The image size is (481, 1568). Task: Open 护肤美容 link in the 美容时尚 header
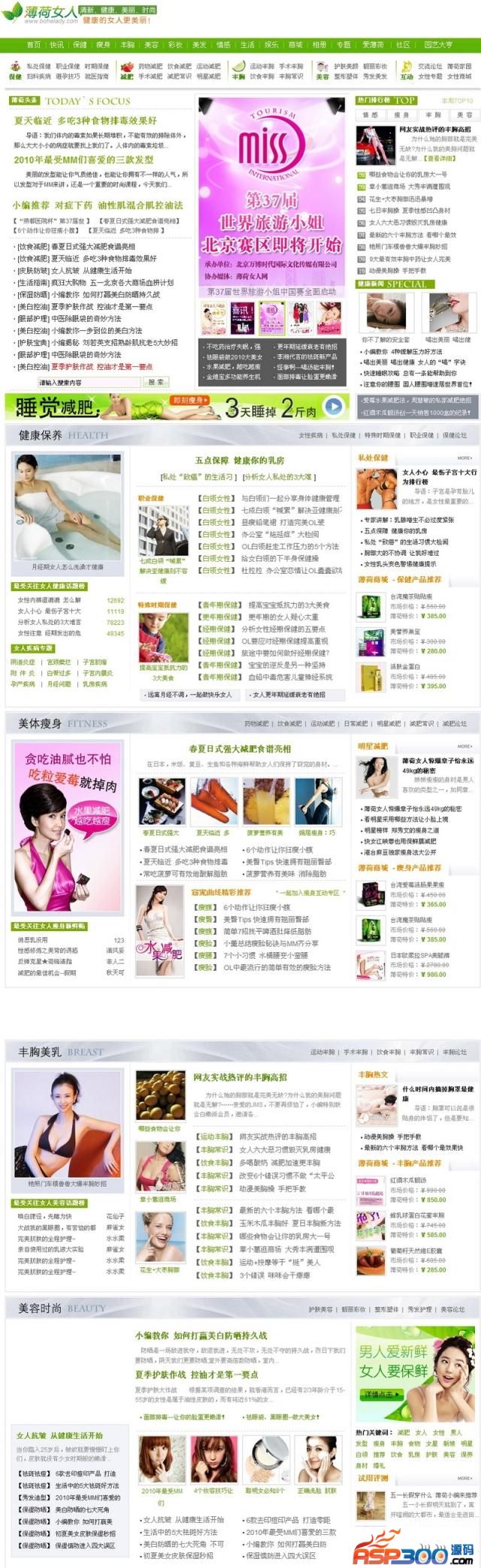coord(321,1309)
